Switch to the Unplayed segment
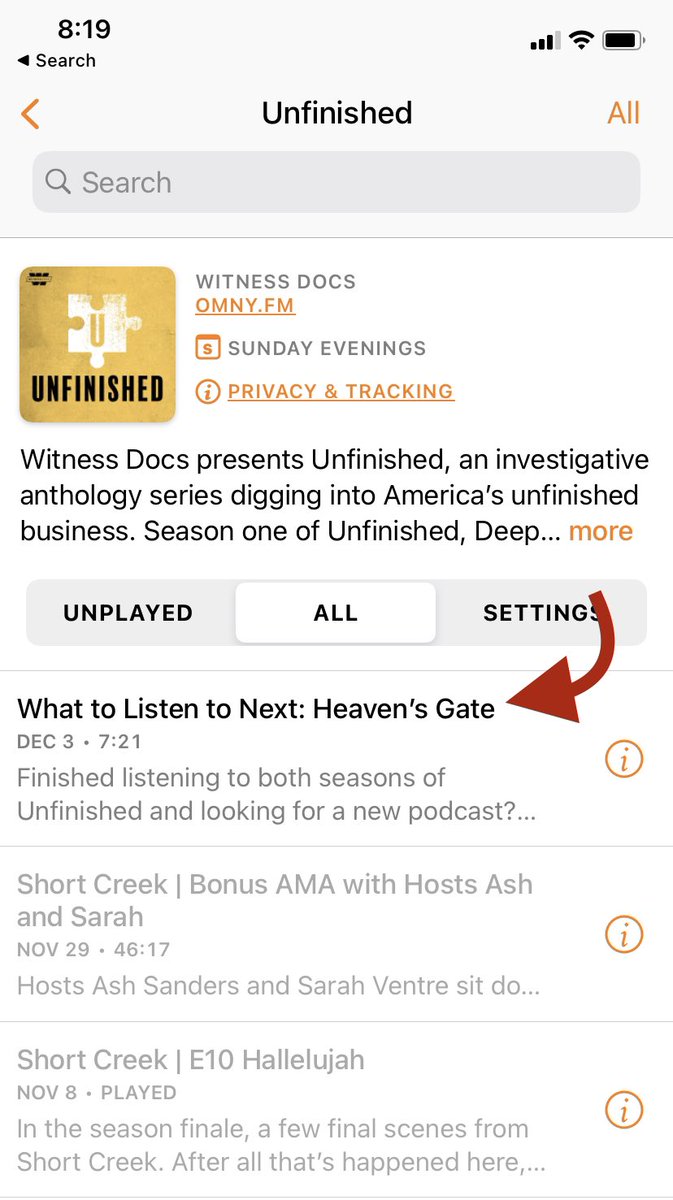673x1200 pixels. (128, 613)
